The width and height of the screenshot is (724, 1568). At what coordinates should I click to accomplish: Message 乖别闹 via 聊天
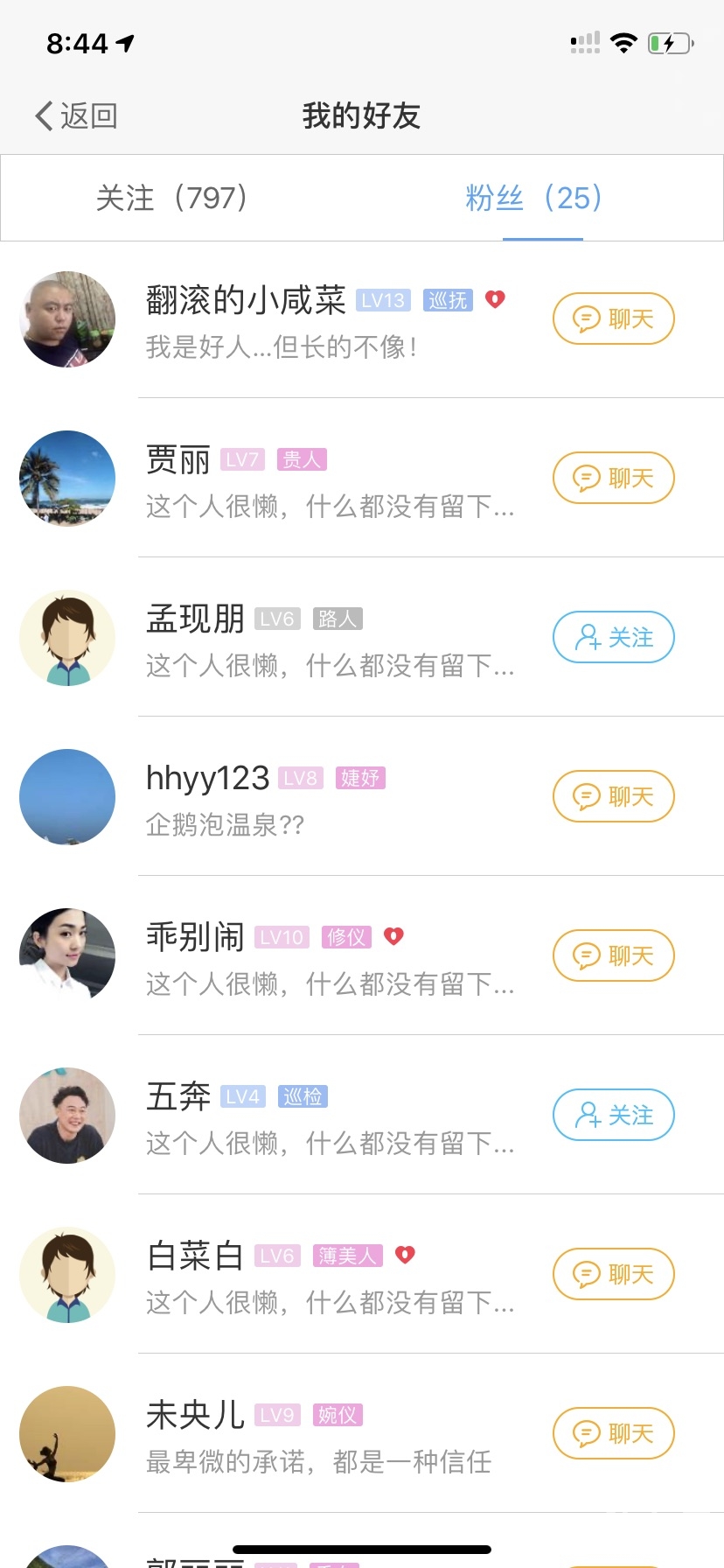[x=613, y=956]
